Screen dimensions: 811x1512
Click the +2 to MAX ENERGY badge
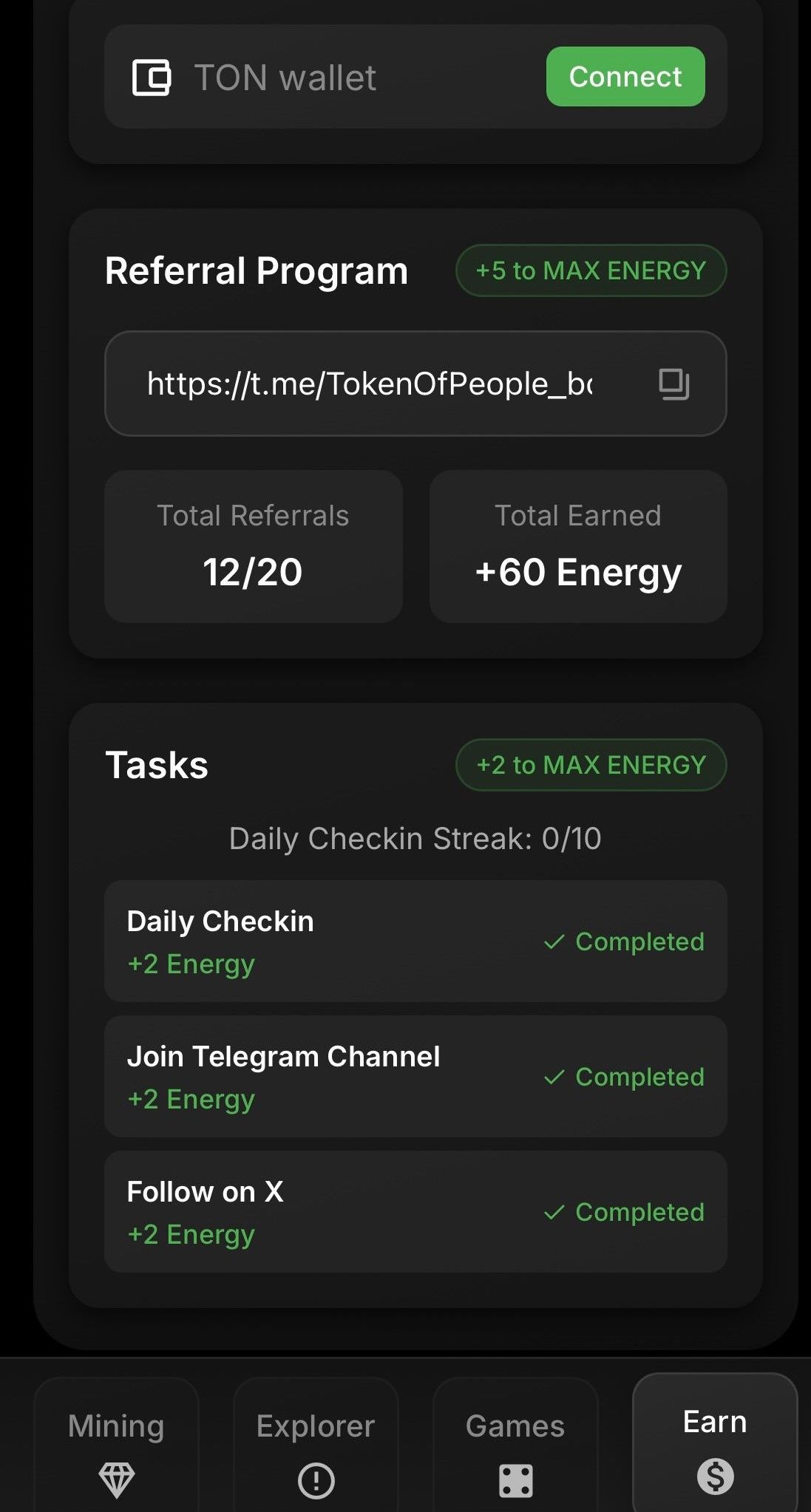(x=591, y=765)
